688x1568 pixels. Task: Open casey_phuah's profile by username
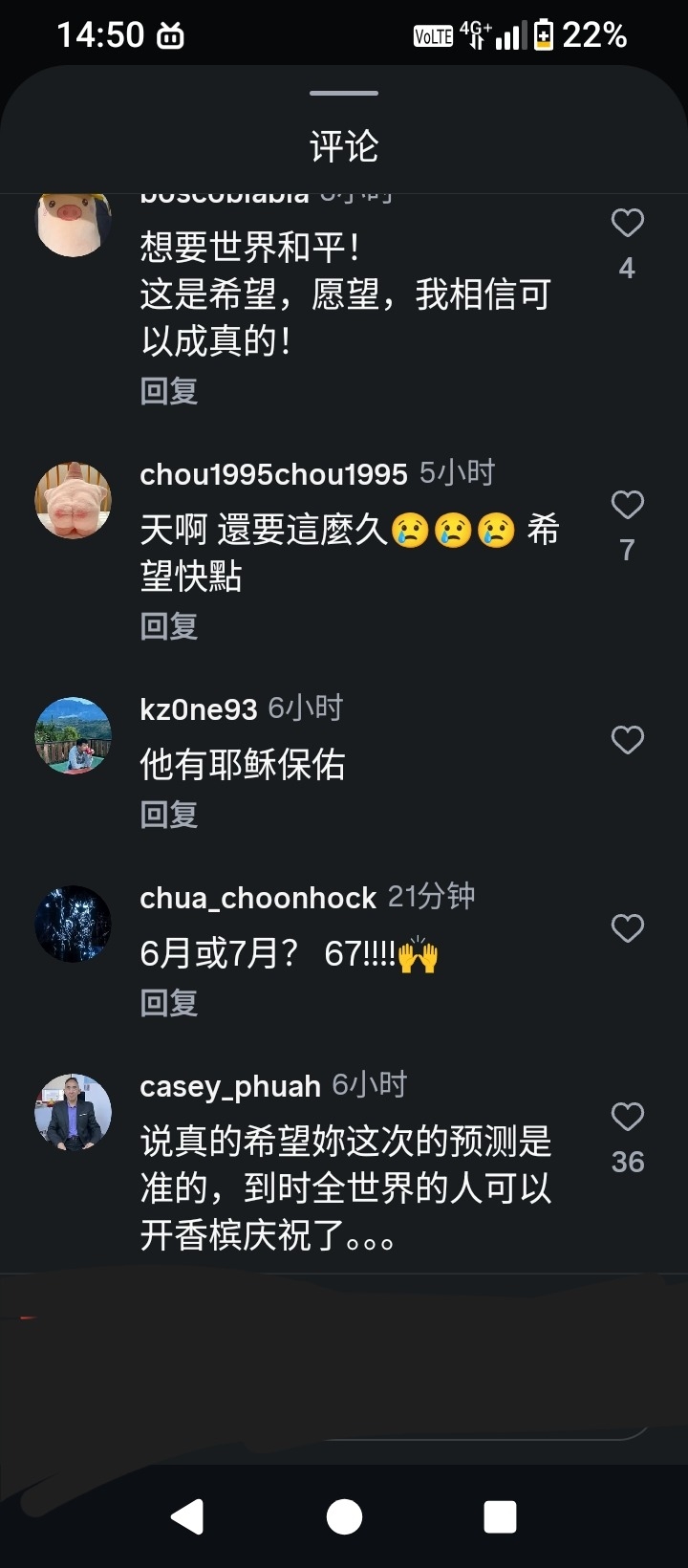230,1087
